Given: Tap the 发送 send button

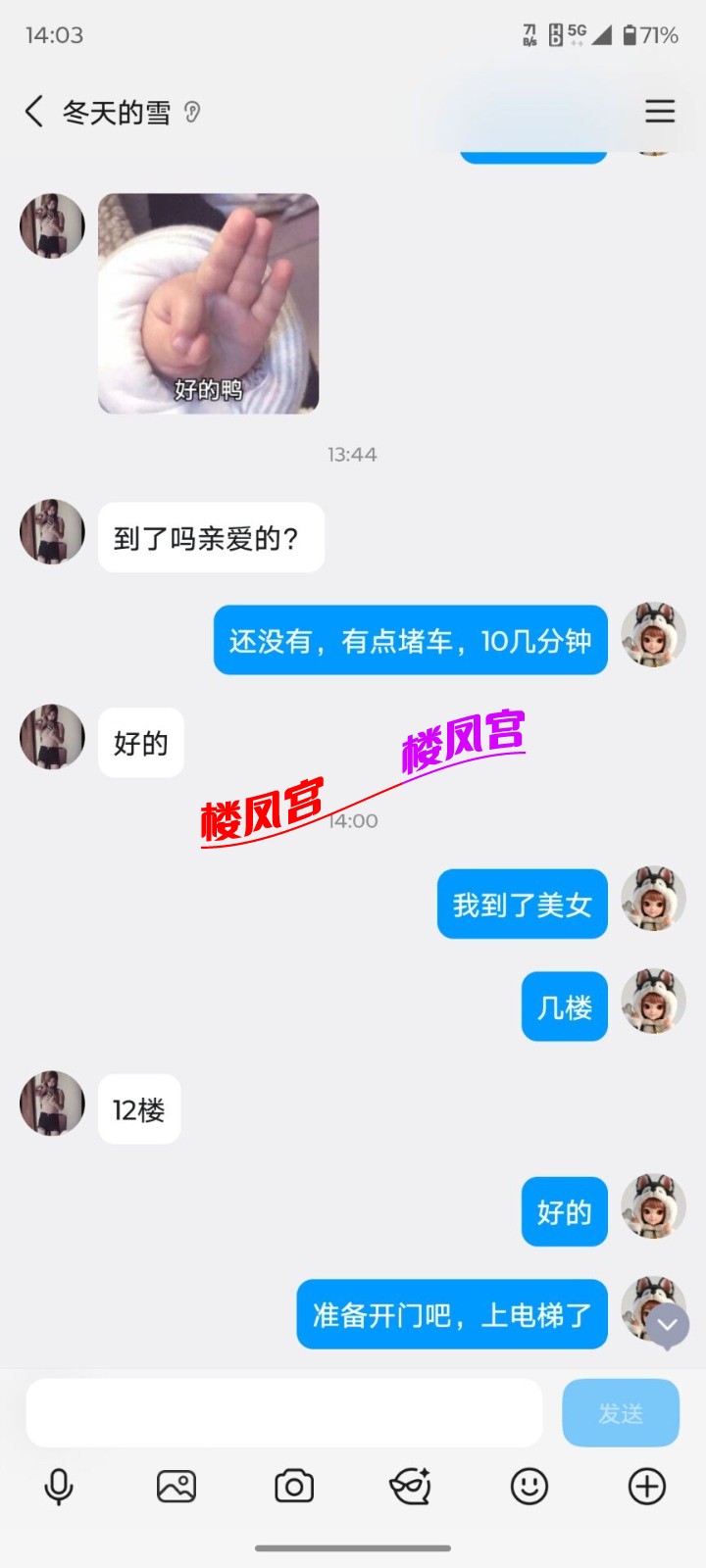Looking at the screenshot, I should point(621,1413).
